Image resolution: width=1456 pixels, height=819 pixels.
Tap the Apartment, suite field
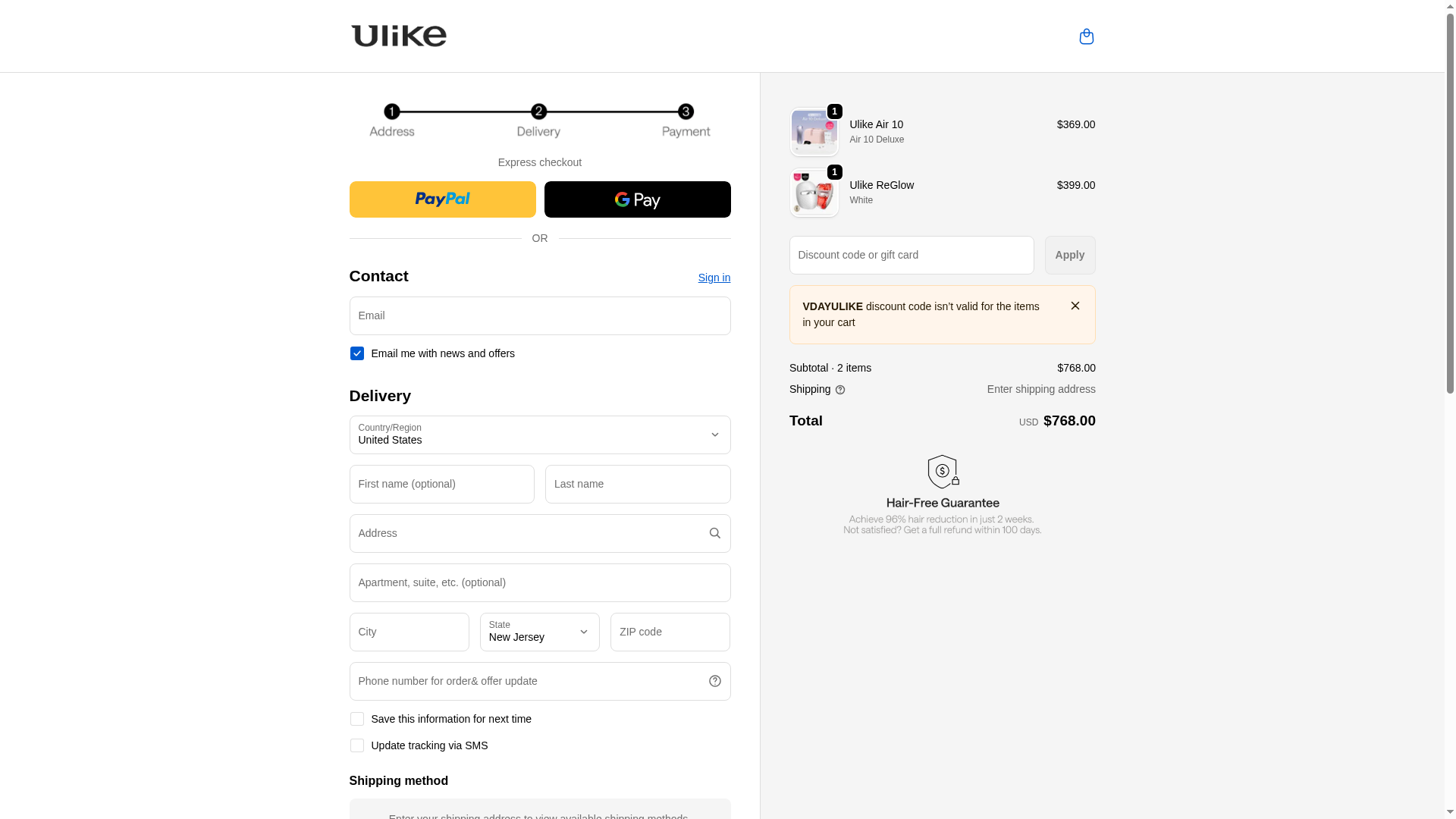pyautogui.click(x=539, y=582)
